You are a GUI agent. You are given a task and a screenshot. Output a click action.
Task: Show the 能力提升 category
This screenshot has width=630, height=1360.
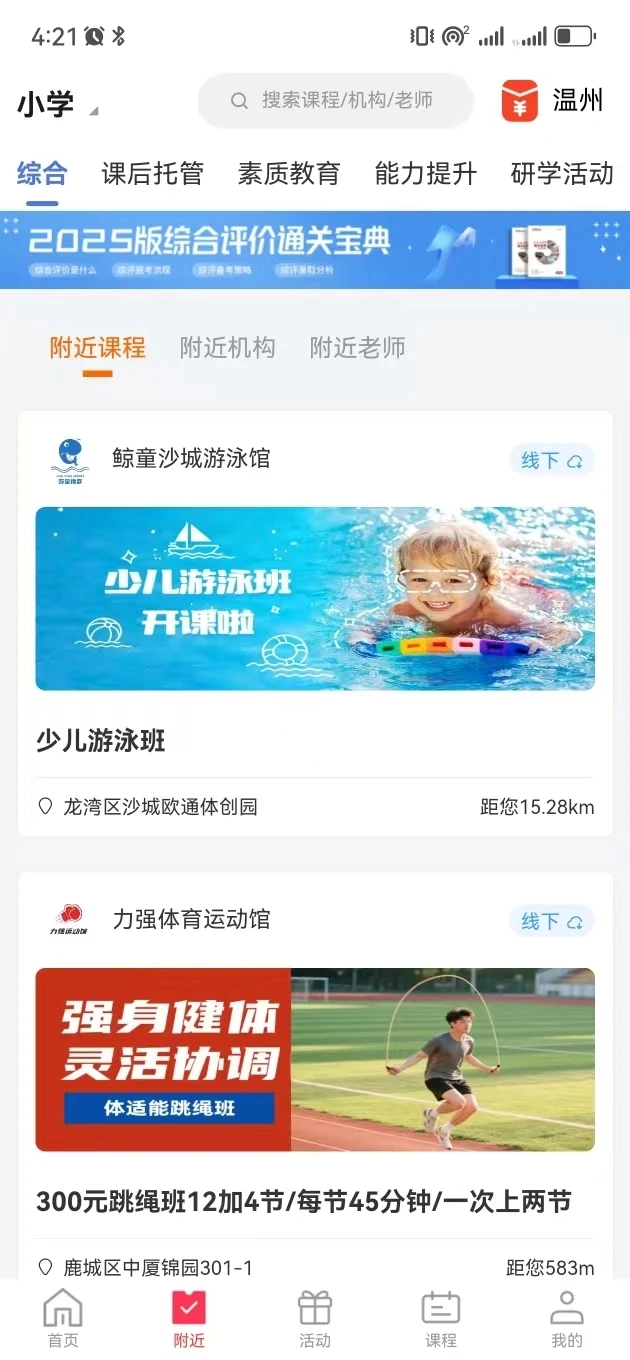[425, 174]
